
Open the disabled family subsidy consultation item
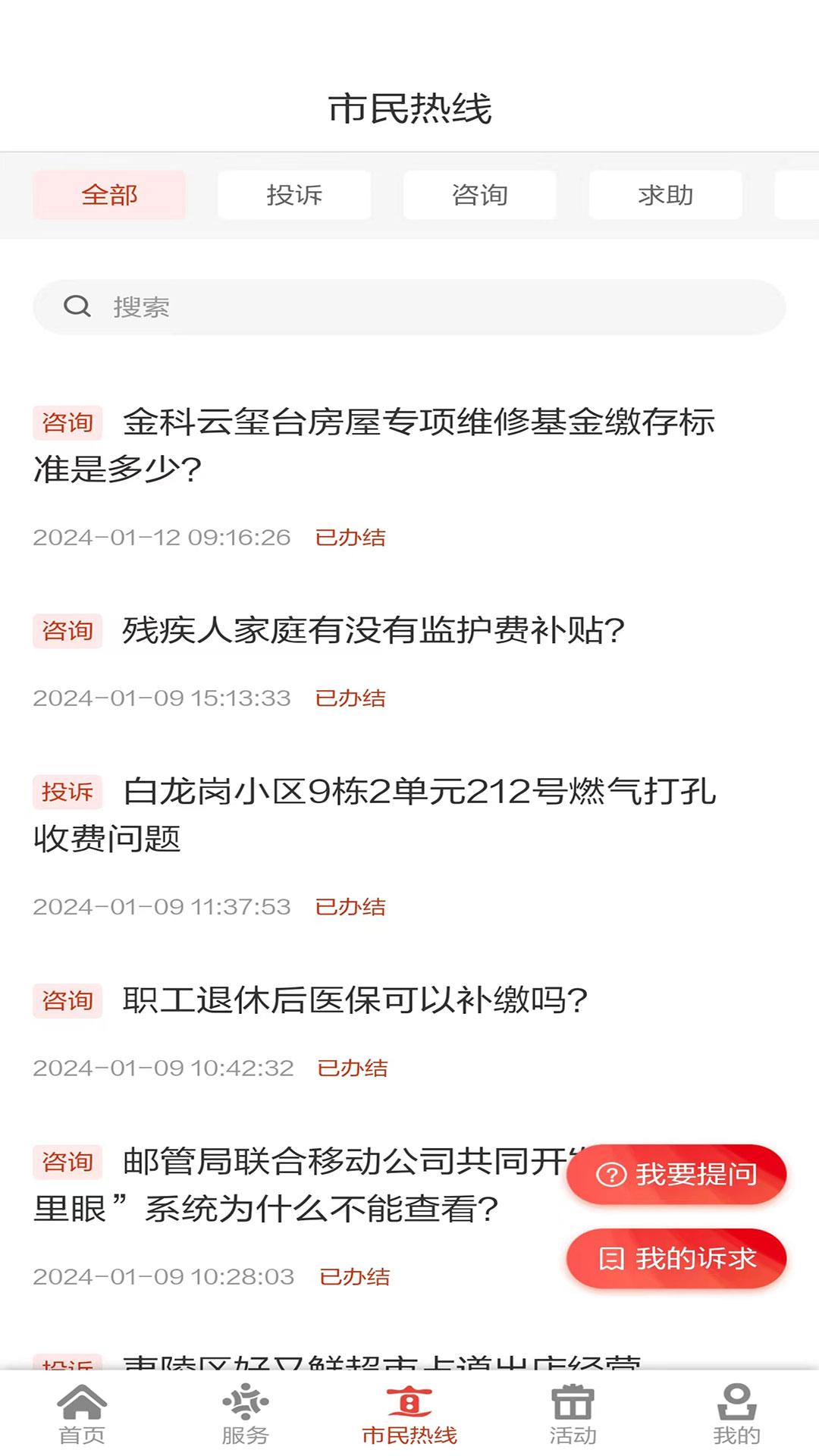point(372,629)
